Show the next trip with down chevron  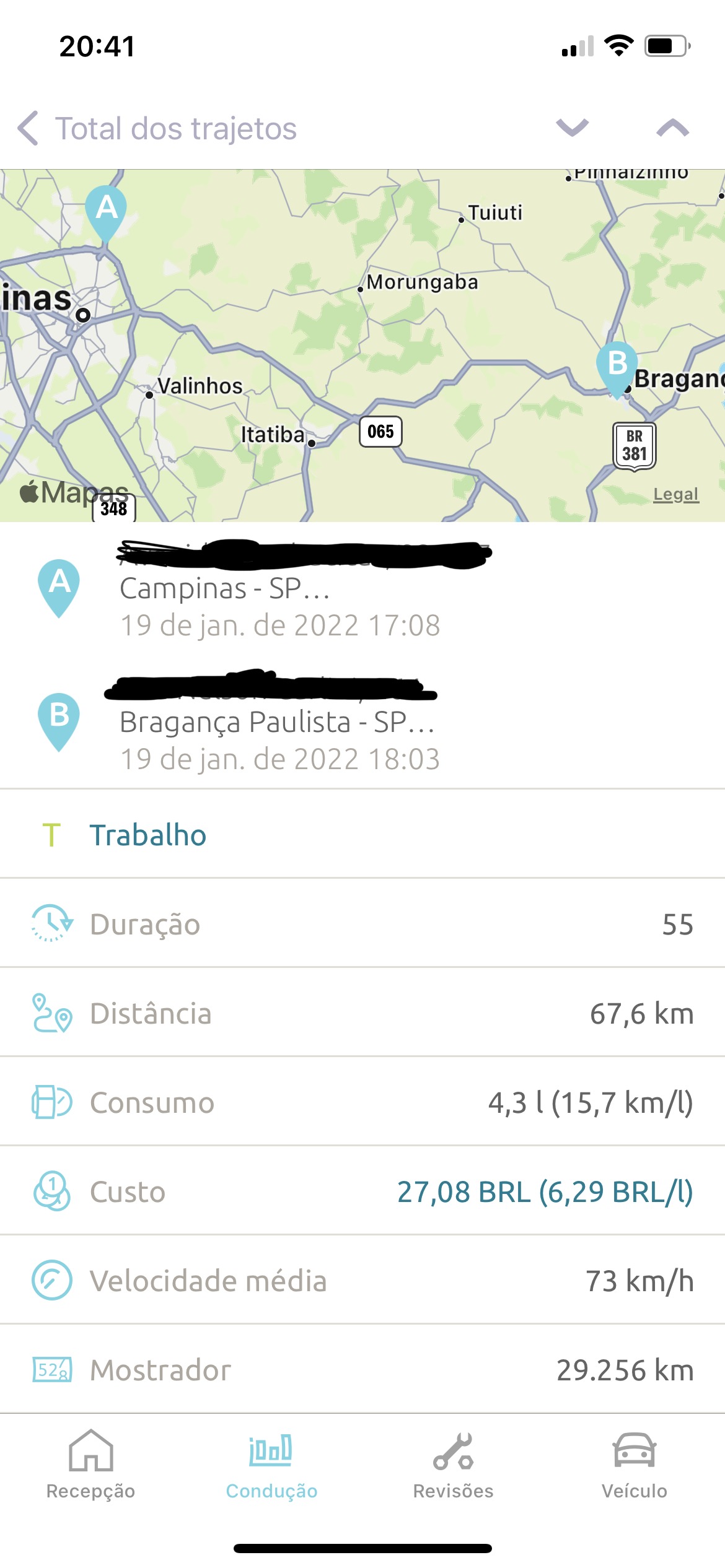(572, 128)
